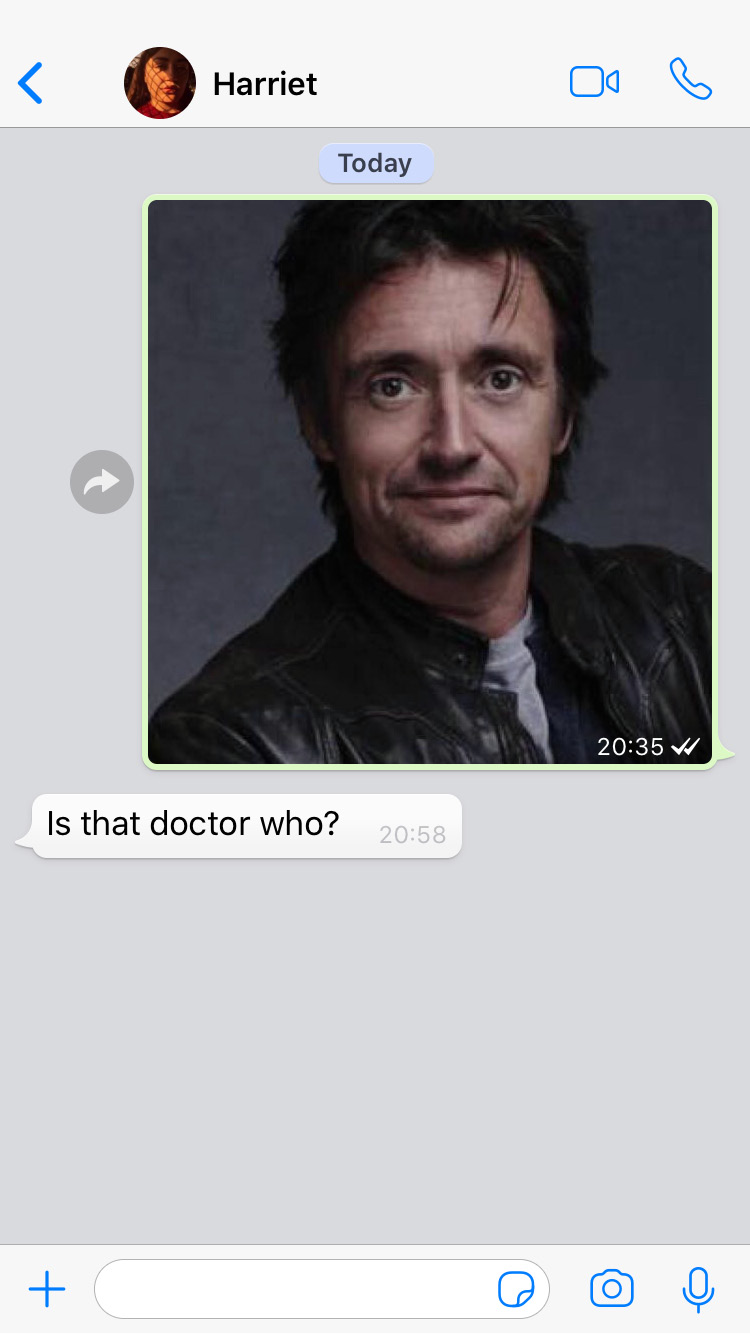Open the sticker picker
The height and width of the screenshot is (1334, 750).
tap(516, 1290)
